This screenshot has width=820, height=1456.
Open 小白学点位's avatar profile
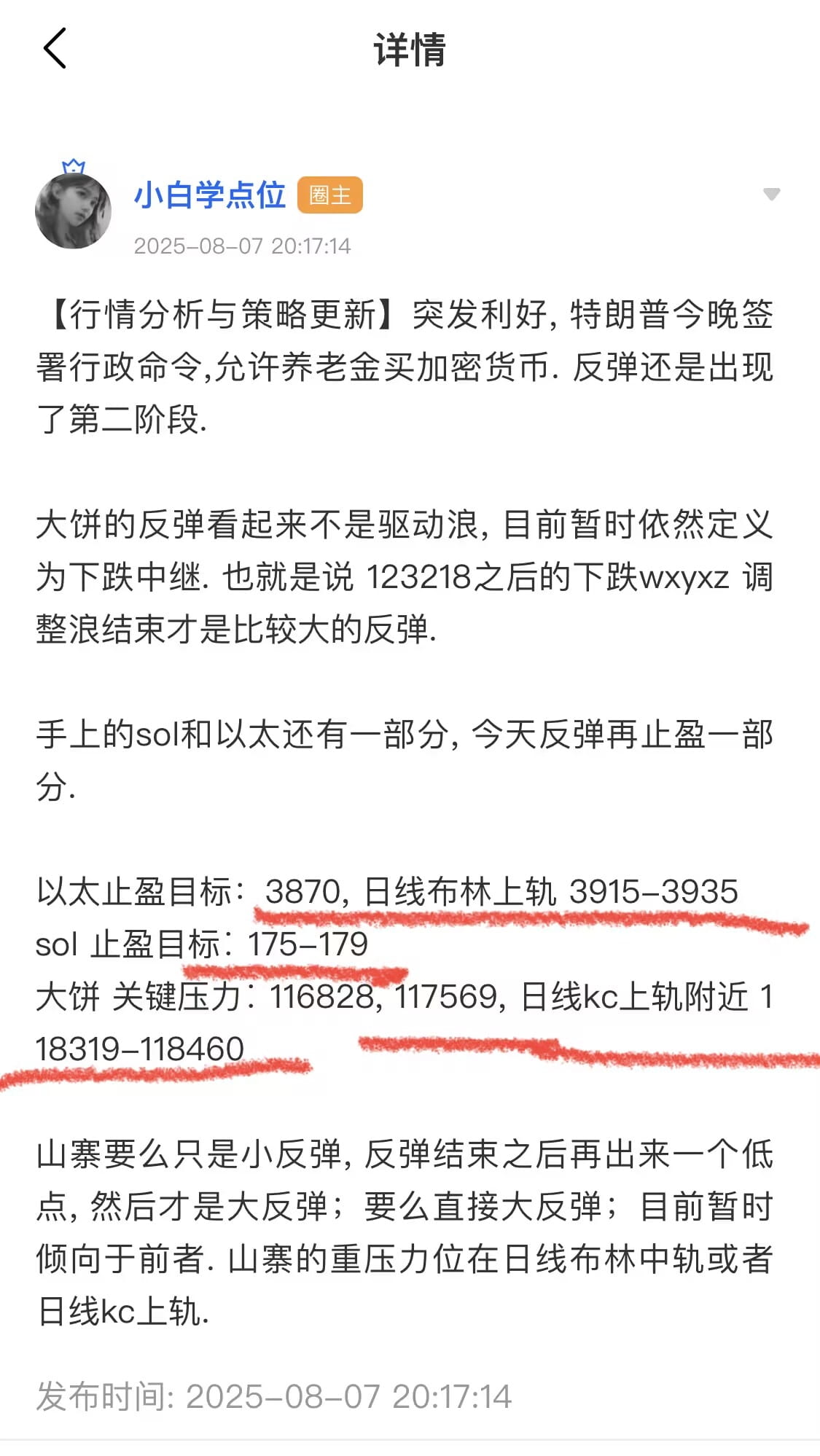pos(73,210)
